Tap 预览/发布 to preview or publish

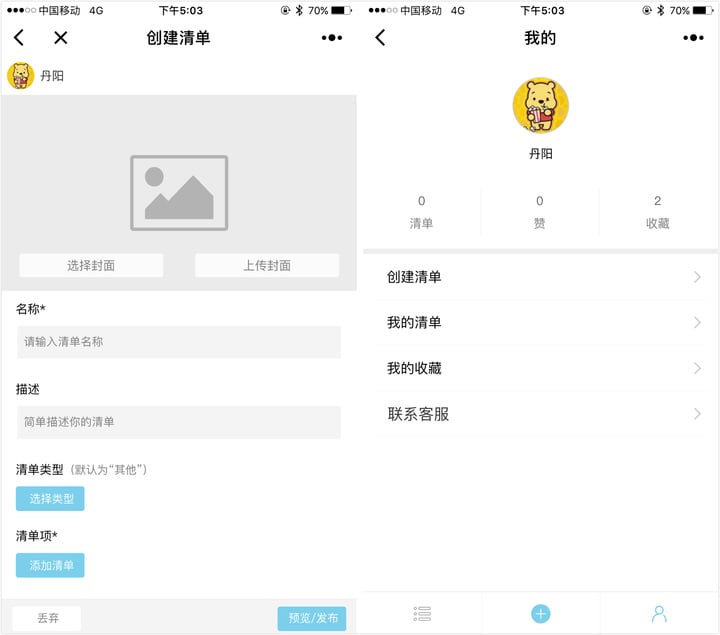pos(312,618)
